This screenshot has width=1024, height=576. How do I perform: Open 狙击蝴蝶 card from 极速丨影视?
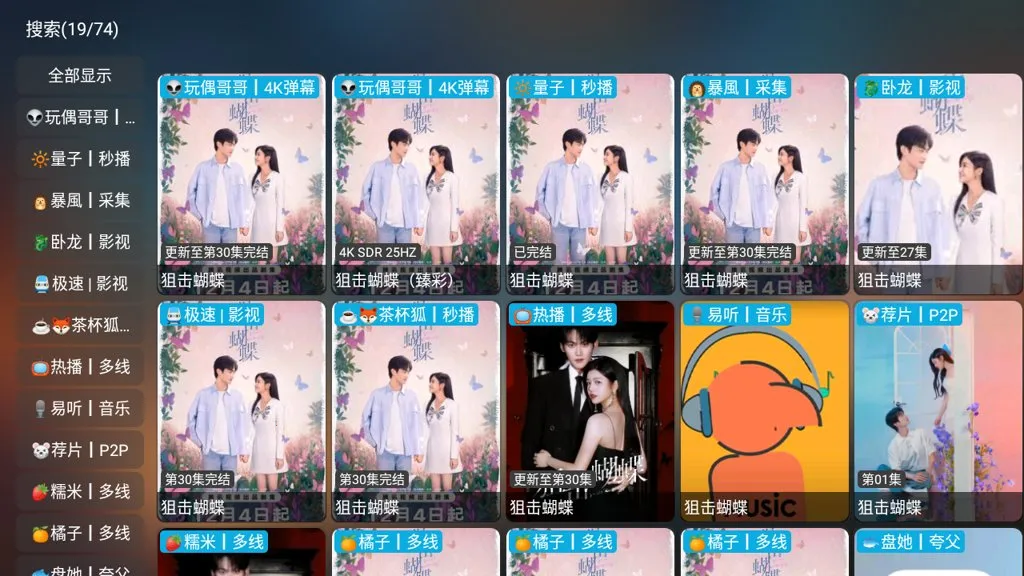pos(242,412)
